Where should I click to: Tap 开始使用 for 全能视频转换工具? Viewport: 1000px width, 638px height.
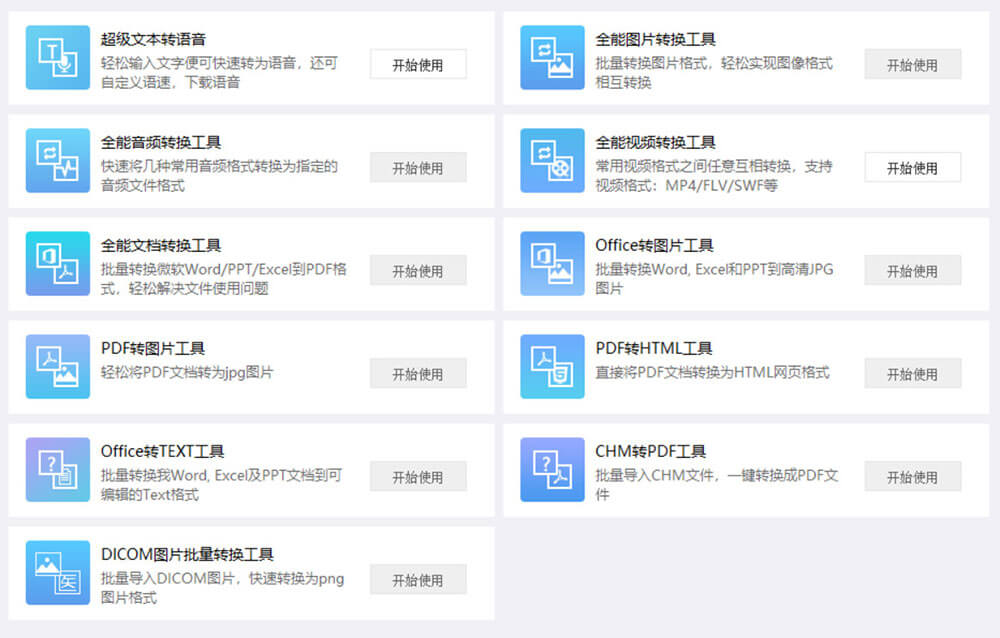912,168
